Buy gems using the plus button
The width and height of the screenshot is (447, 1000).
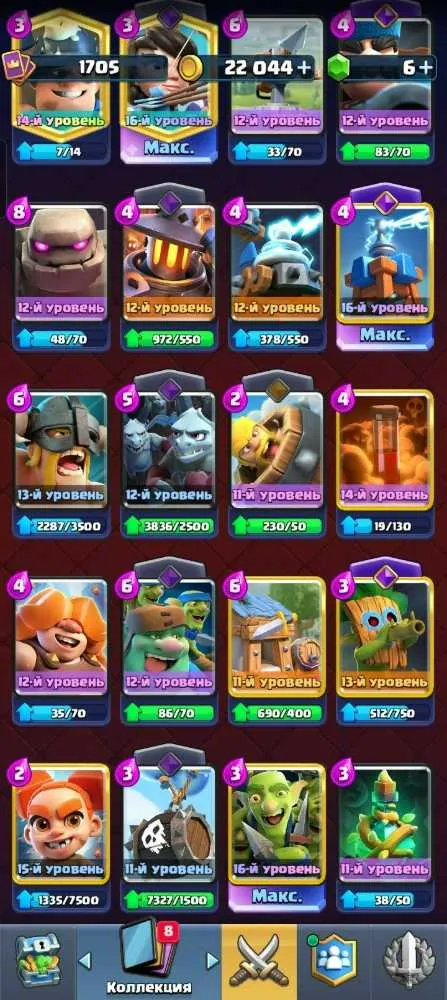coord(427,68)
